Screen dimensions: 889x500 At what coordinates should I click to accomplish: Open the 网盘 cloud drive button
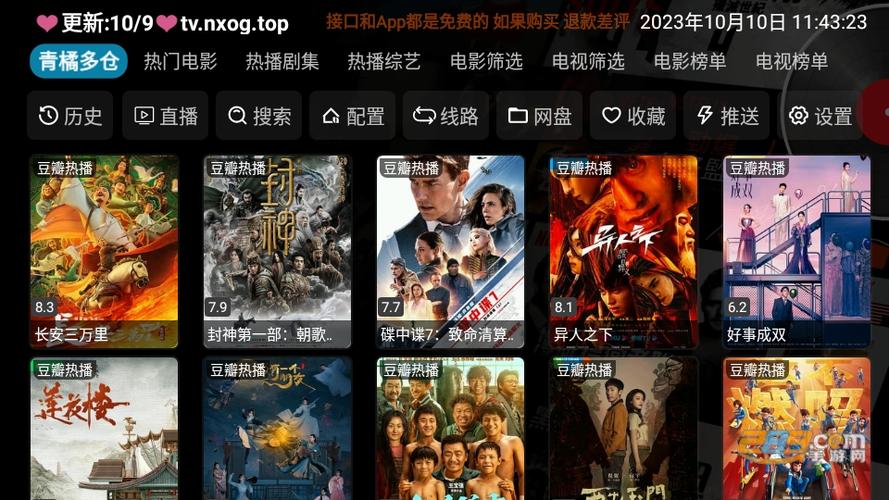539,116
